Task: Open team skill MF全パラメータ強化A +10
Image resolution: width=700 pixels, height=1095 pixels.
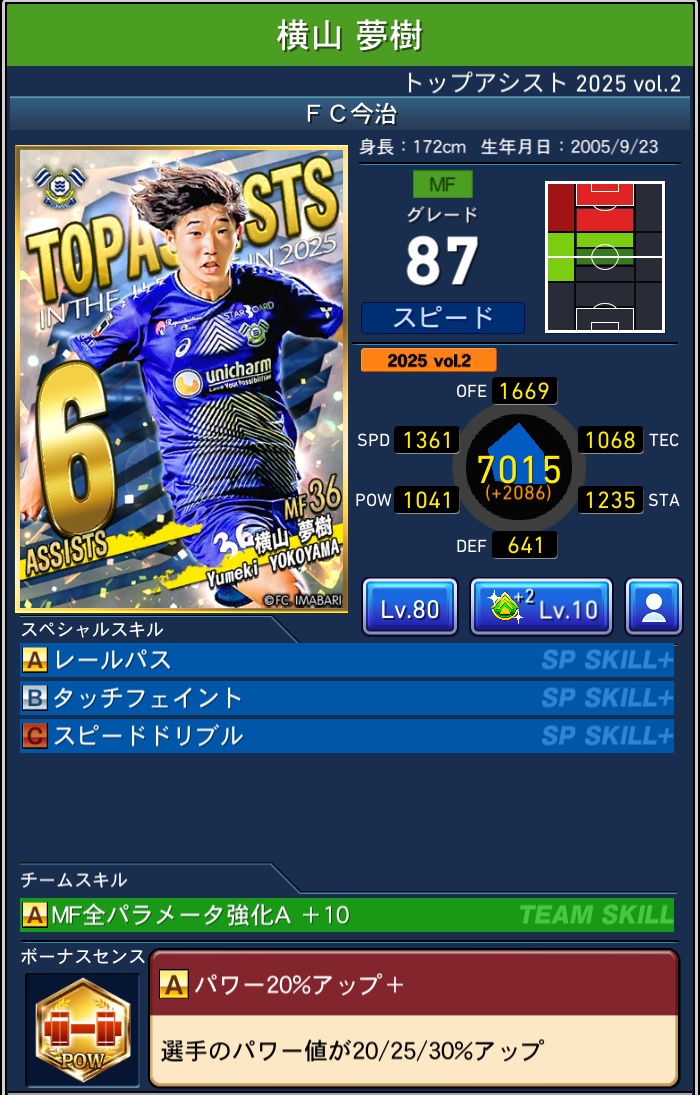Action: (x=346, y=914)
